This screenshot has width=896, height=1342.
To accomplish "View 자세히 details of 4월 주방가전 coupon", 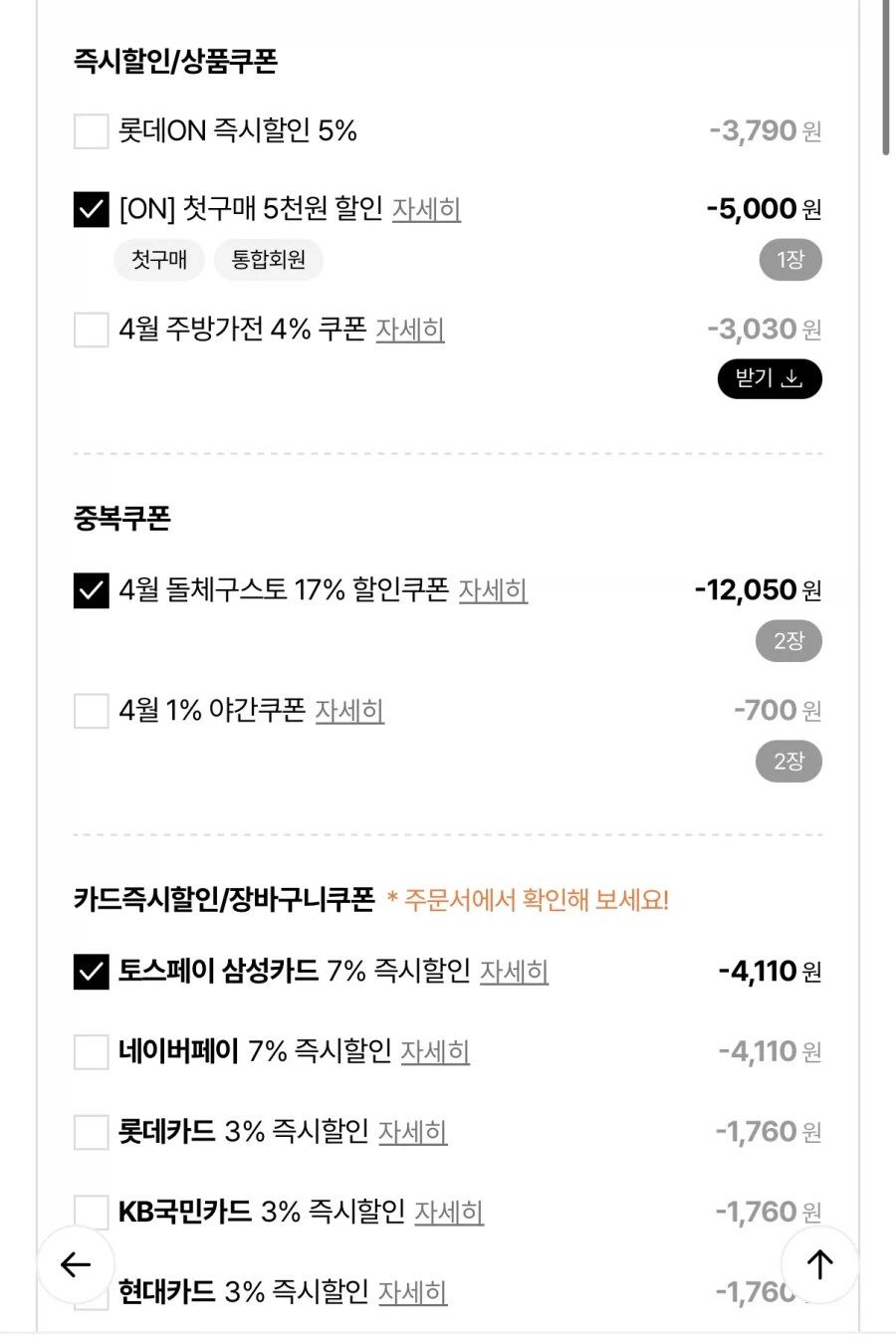I will click(410, 331).
